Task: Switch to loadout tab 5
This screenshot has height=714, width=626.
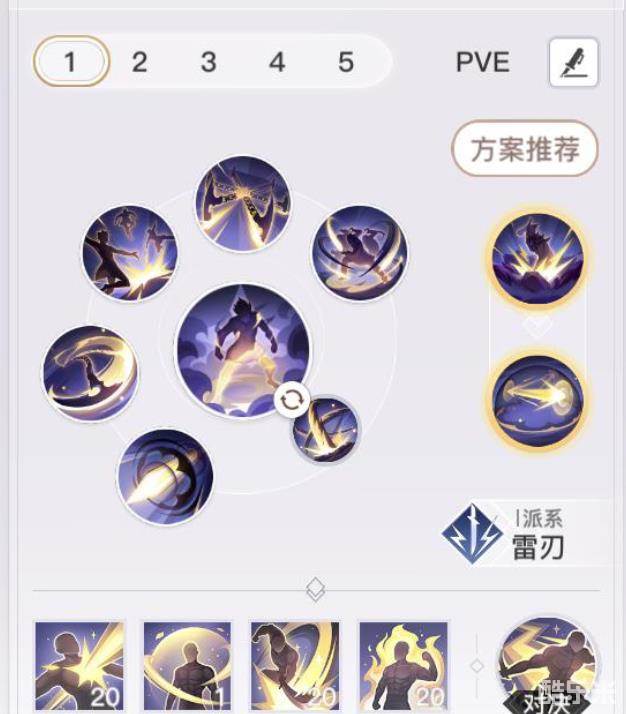Action: [x=346, y=62]
